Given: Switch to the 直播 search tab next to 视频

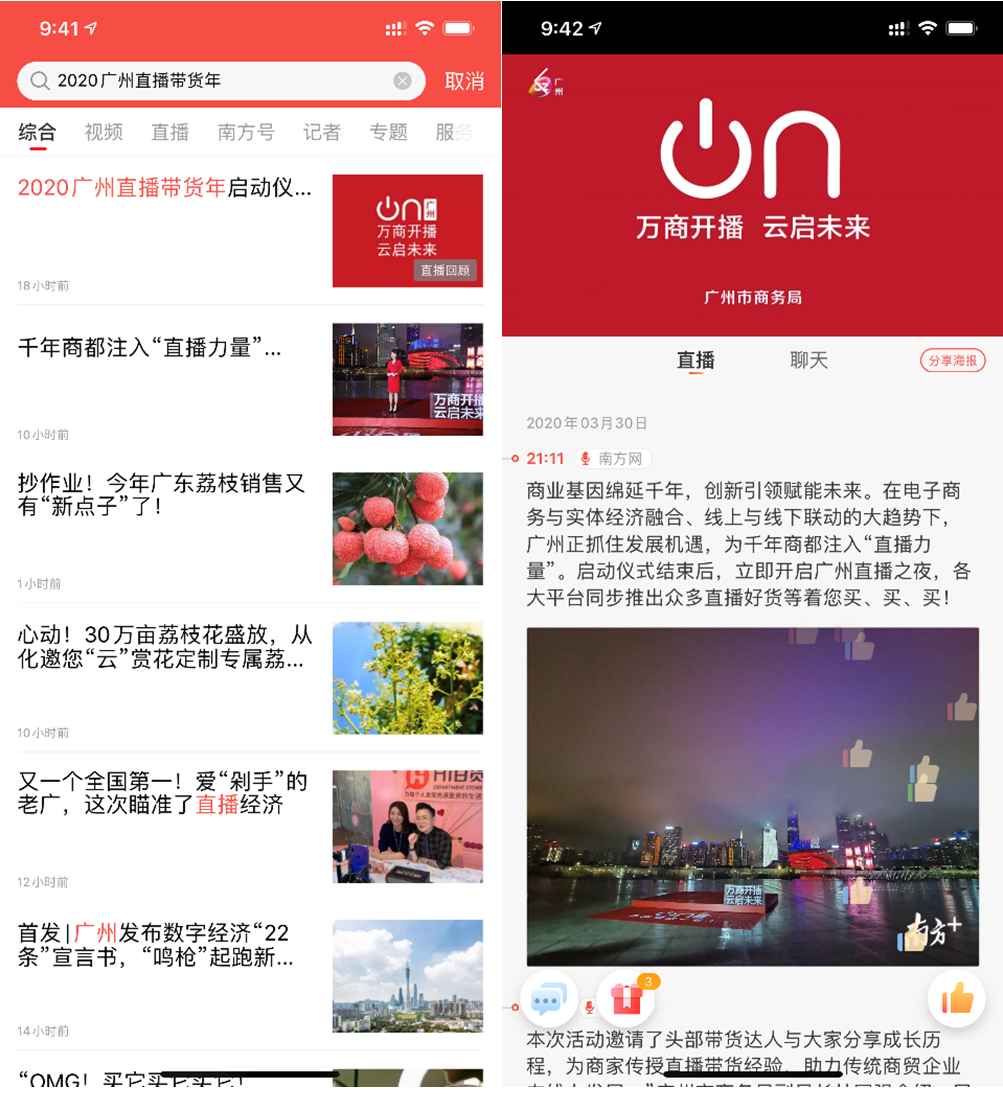Looking at the screenshot, I should [170, 132].
